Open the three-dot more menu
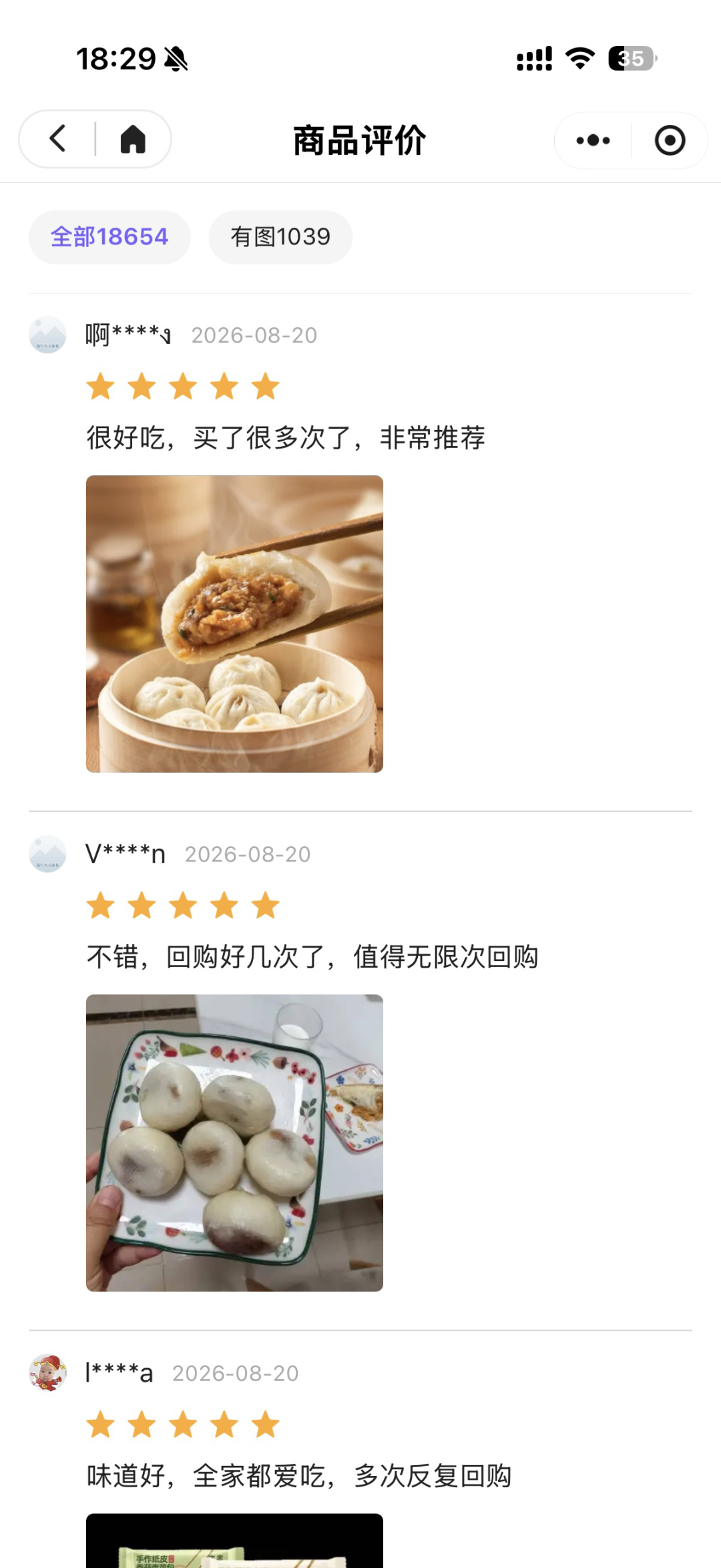The width and height of the screenshot is (721, 1568). tap(593, 140)
